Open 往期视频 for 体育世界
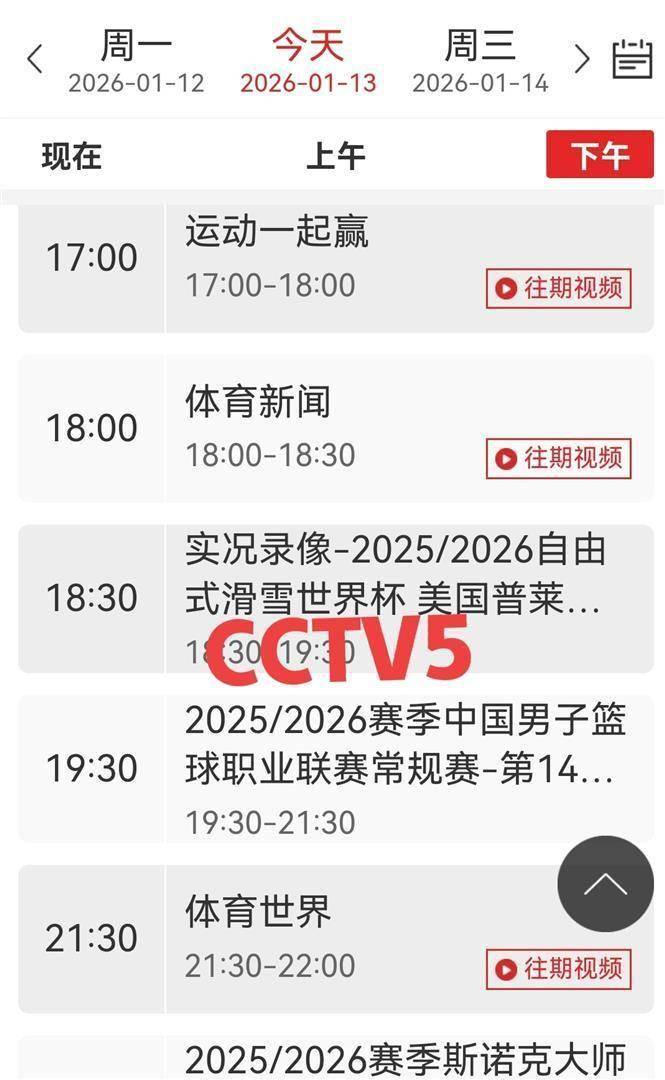Image resolution: width=665 pixels, height=1080 pixels. [559, 968]
